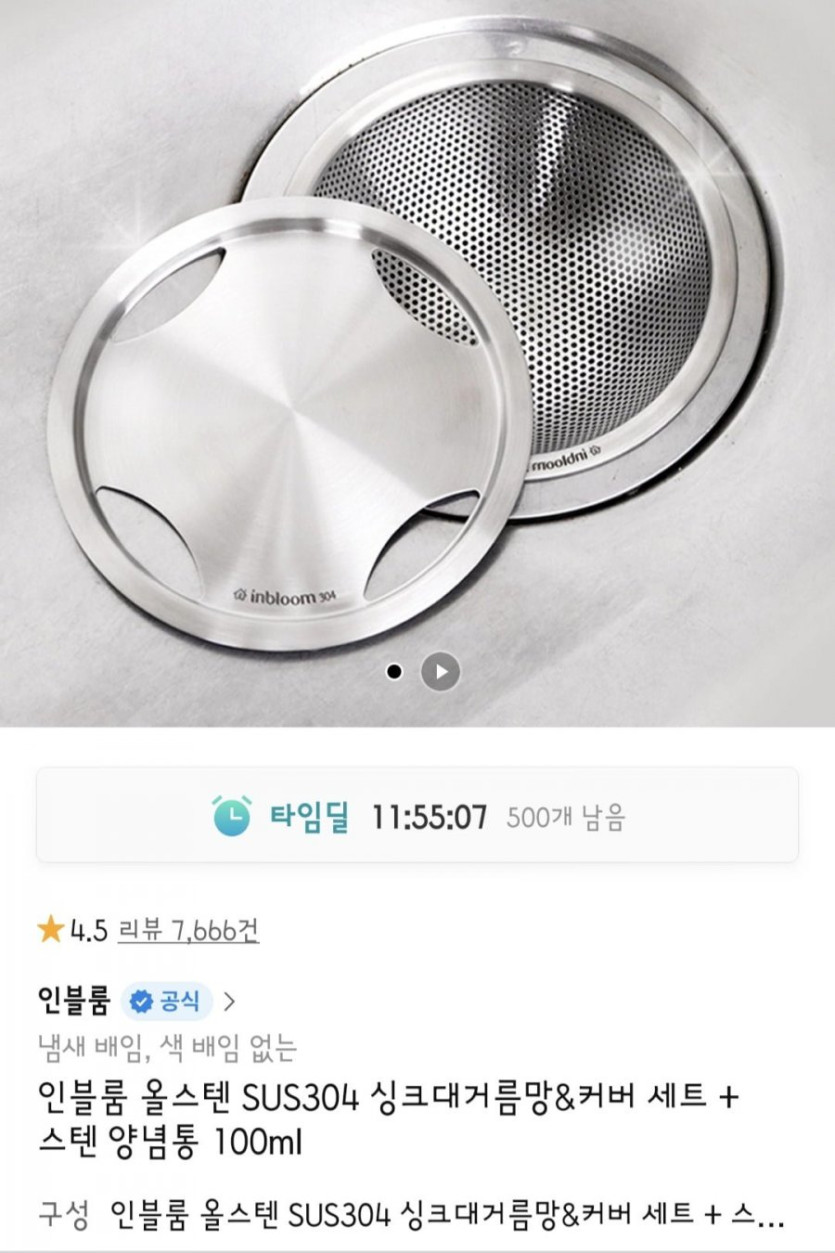Open the 7,666 reviews link
The image size is (835, 1253).
(188, 930)
